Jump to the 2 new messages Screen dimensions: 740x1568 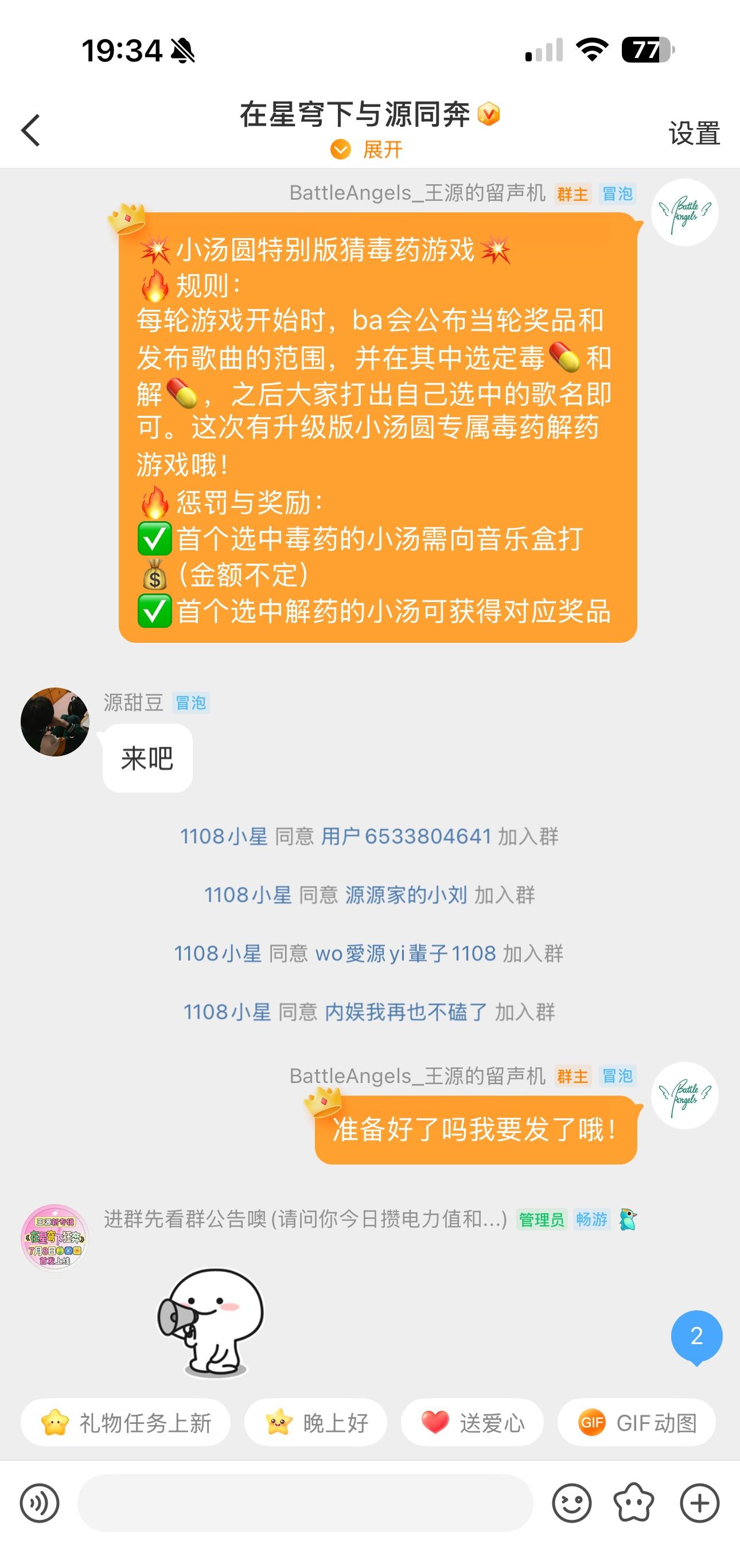pos(696,1337)
